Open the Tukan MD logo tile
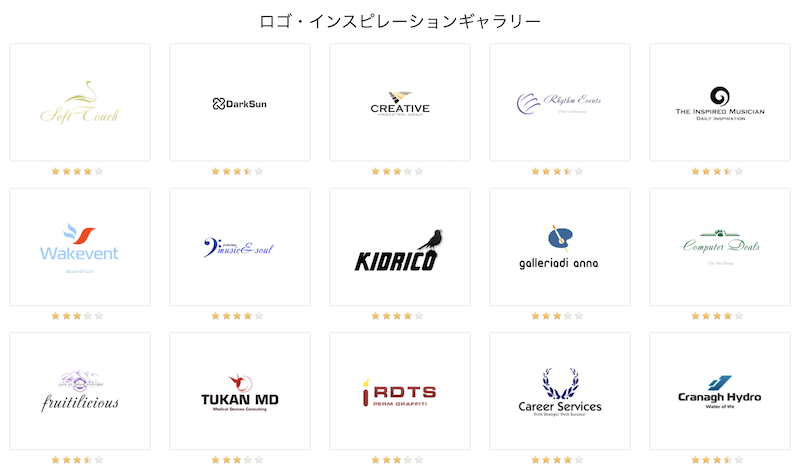 tap(240, 392)
